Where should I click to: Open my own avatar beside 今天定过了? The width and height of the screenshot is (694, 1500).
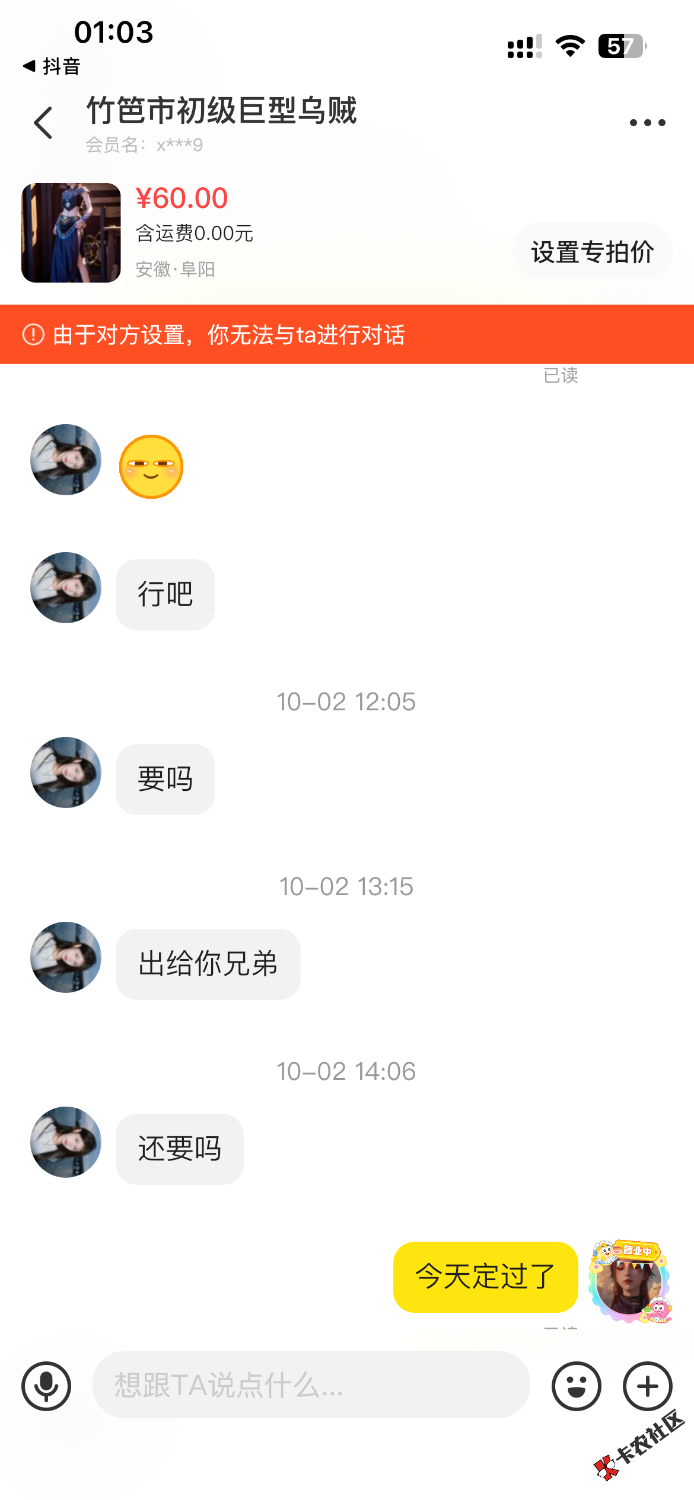pos(628,1281)
